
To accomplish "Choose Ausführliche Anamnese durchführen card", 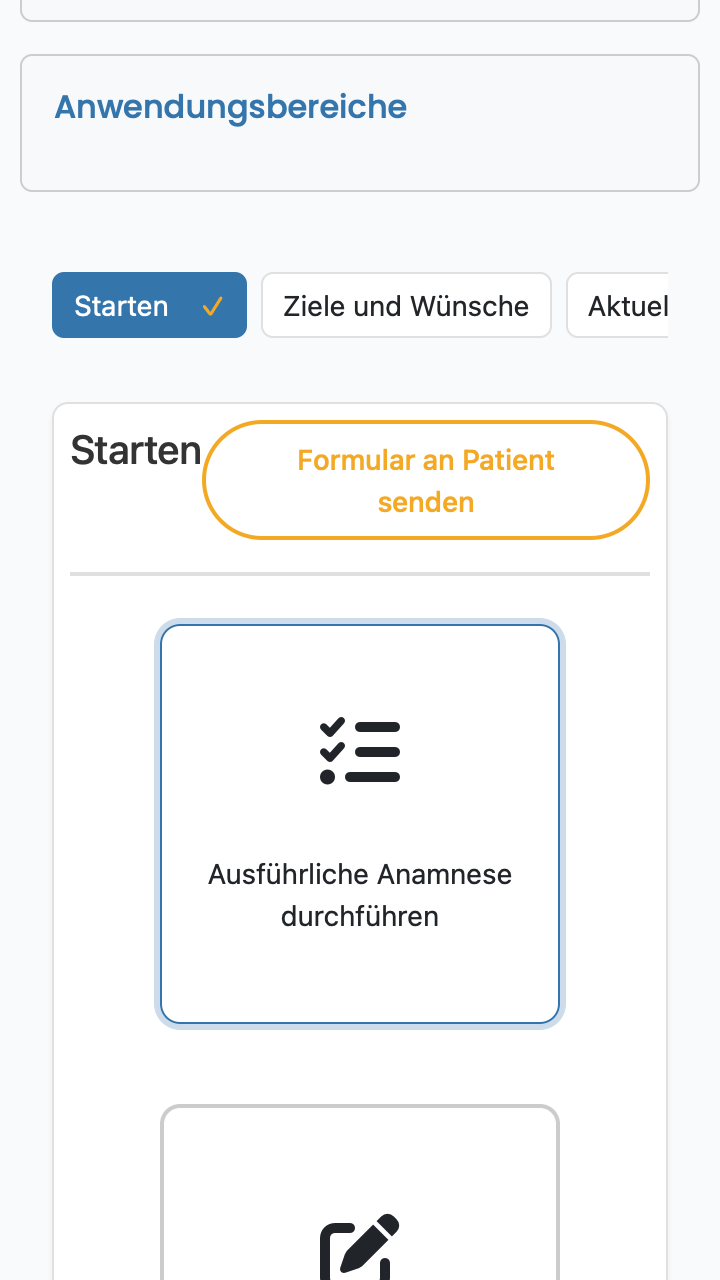I will pyautogui.click(x=360, y=824).
